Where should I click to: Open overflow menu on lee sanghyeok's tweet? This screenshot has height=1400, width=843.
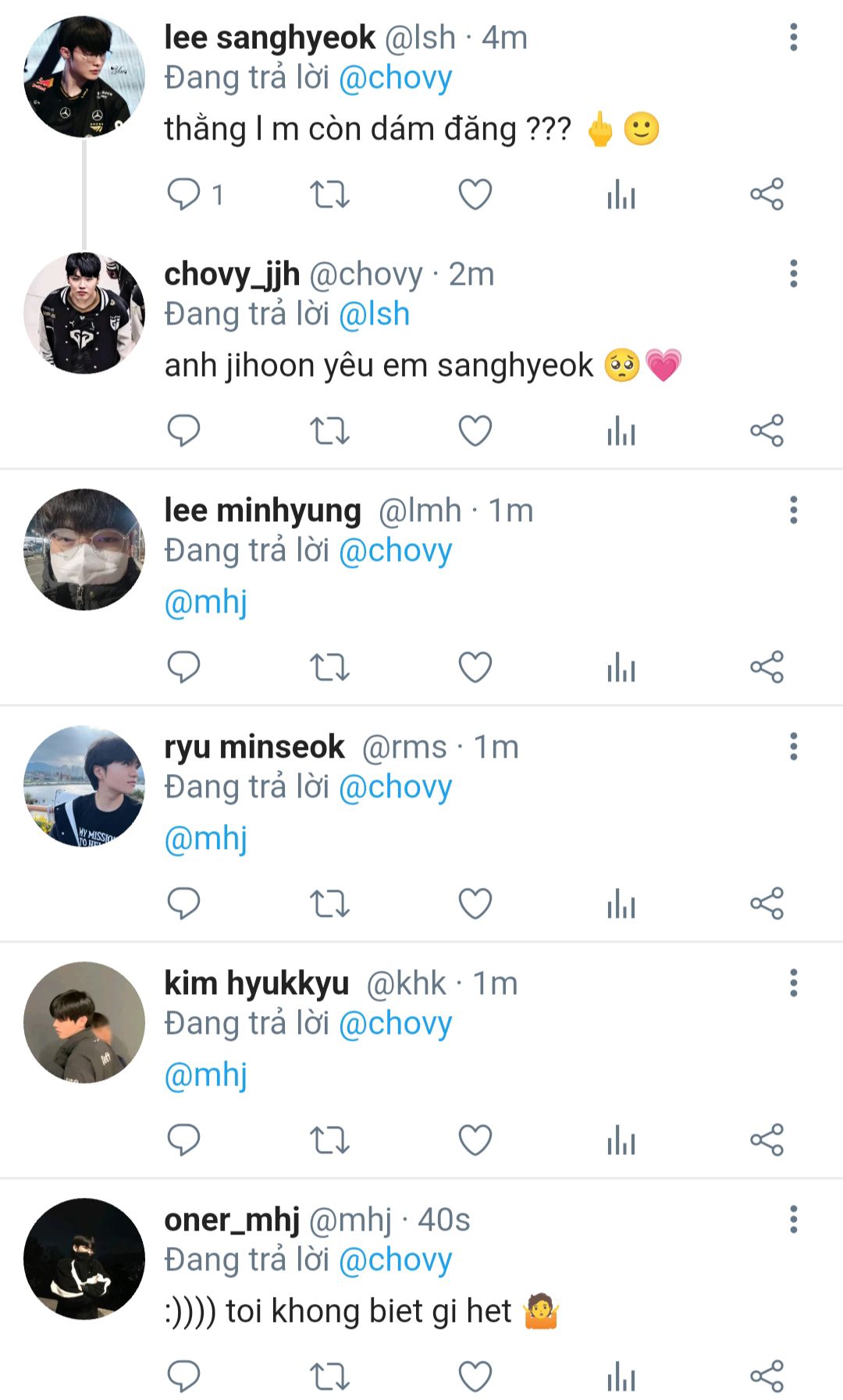(x=793, y=37)
